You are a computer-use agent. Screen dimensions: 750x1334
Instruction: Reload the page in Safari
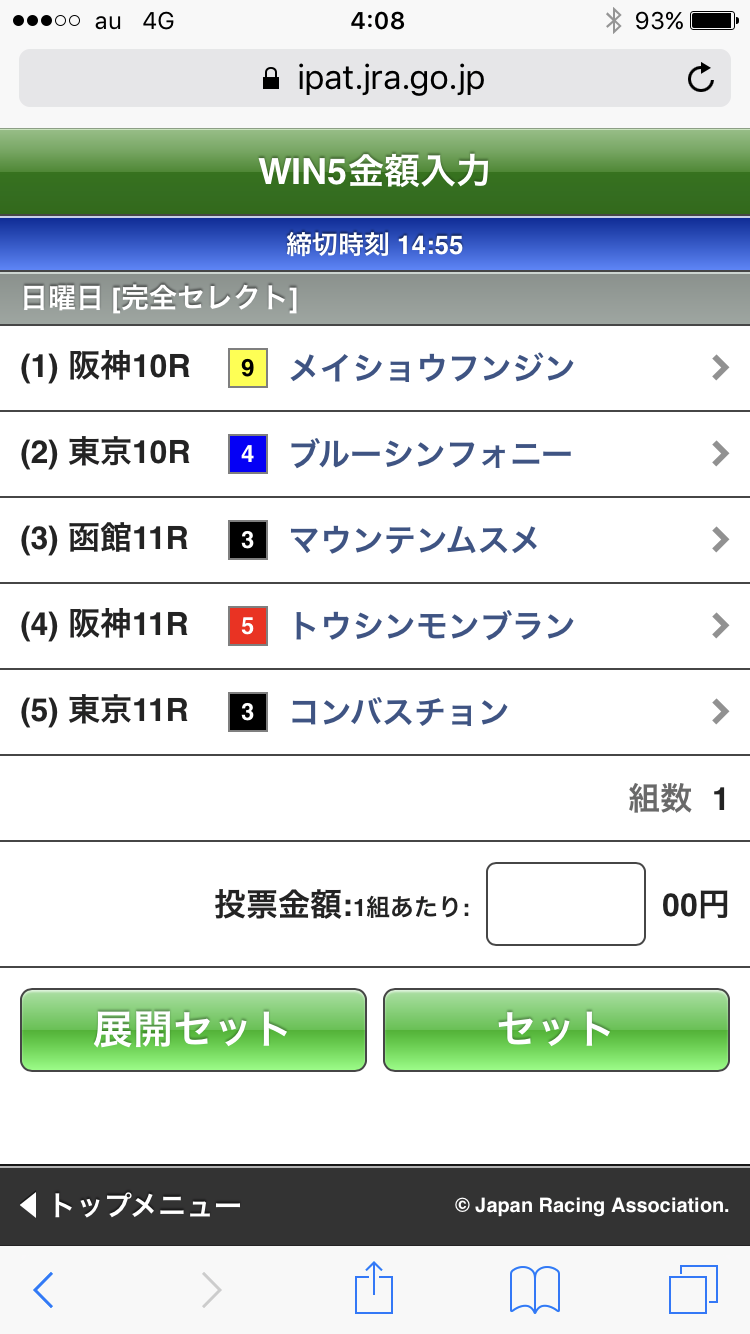pyautogui.click(x=701, y=79)
